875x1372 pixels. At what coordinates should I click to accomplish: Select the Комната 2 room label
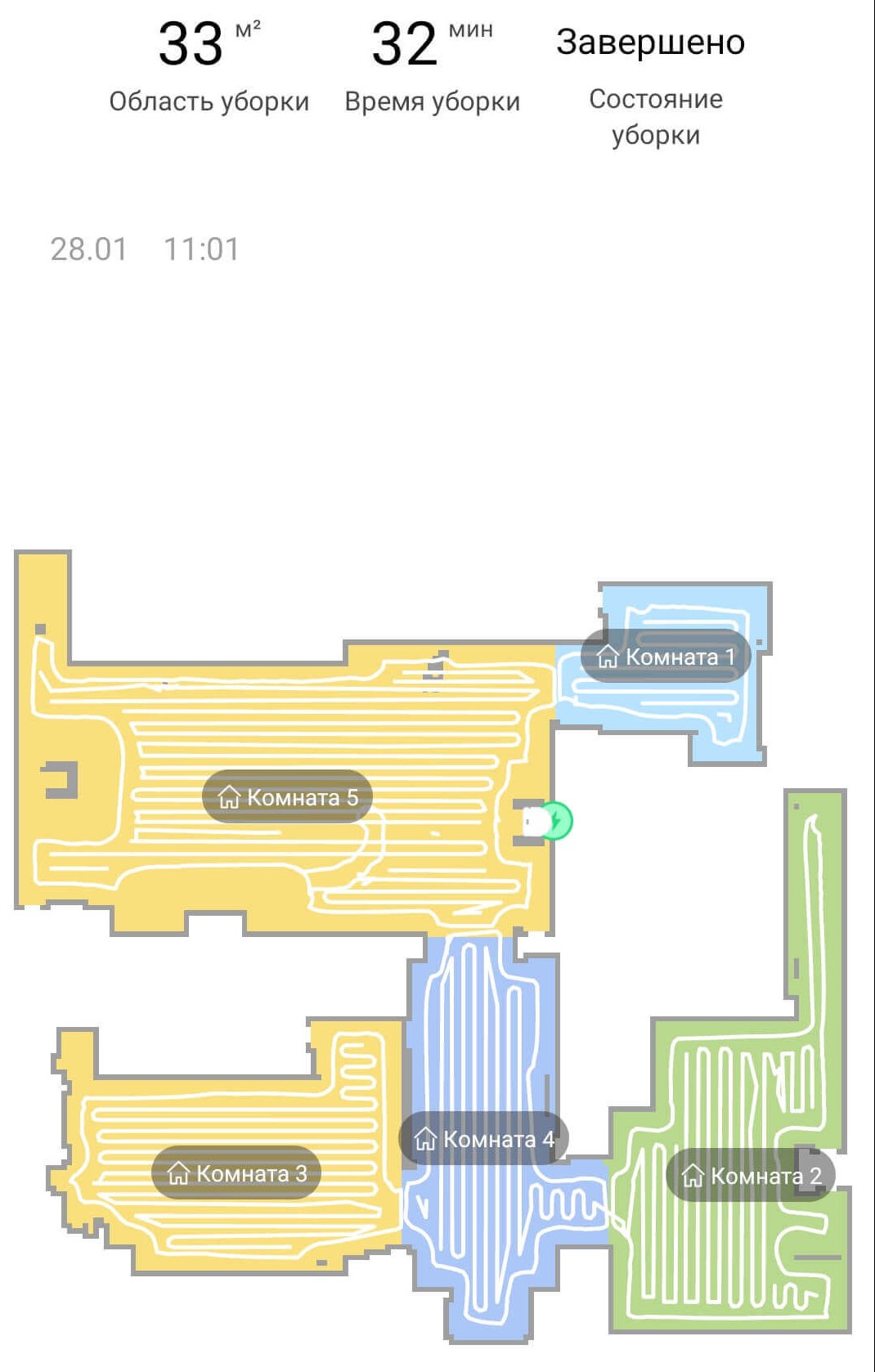[751, 1176]
